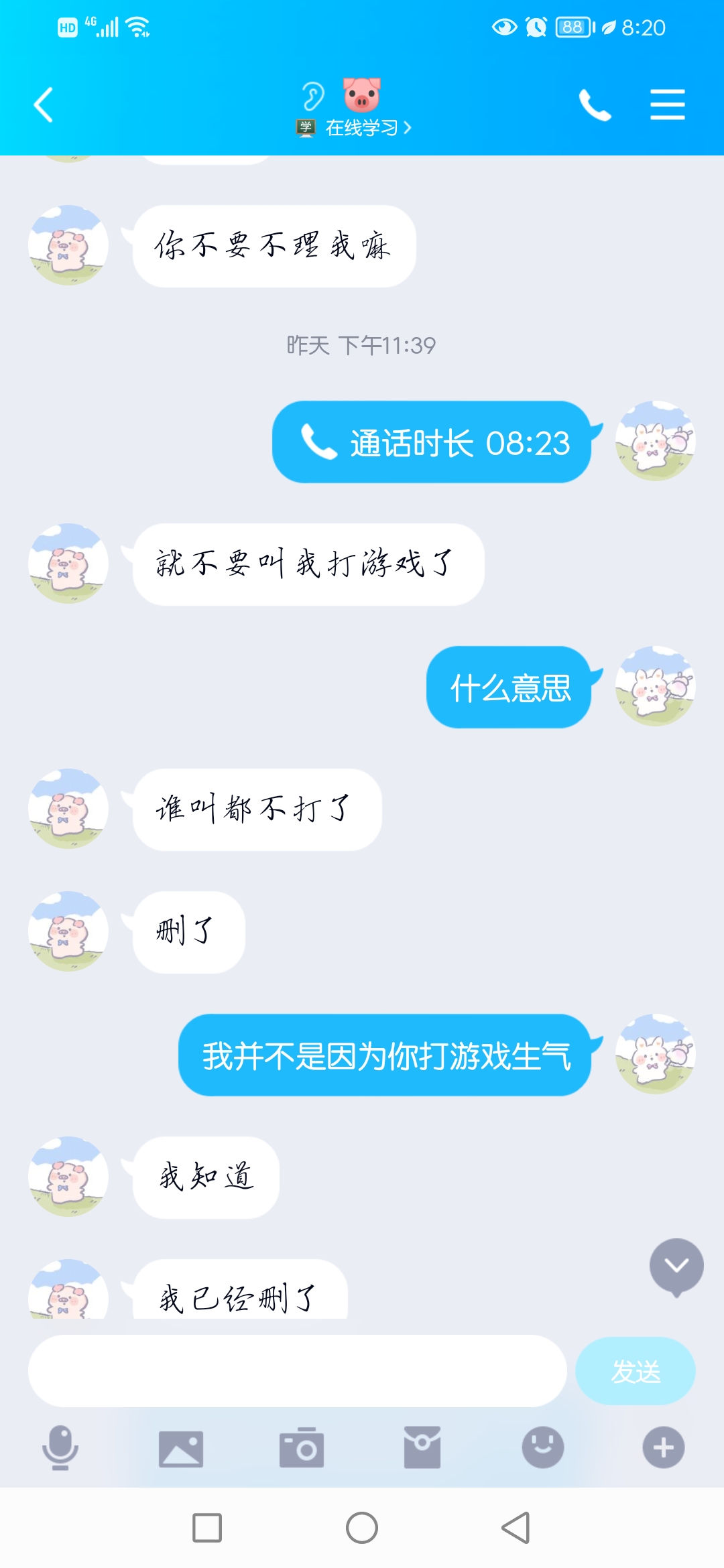
Task: Send a red packet
Action: point(422,1447)
